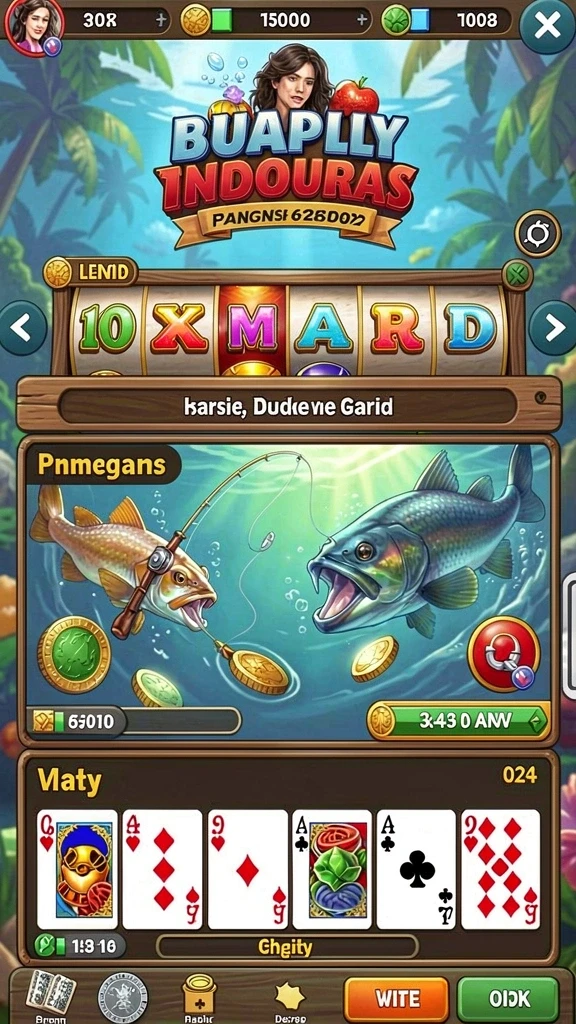The width and height of the screenshot is (576, 1024).
Task: Open the silver coin item in bottom bar
Action: click(x=122, y=997)
